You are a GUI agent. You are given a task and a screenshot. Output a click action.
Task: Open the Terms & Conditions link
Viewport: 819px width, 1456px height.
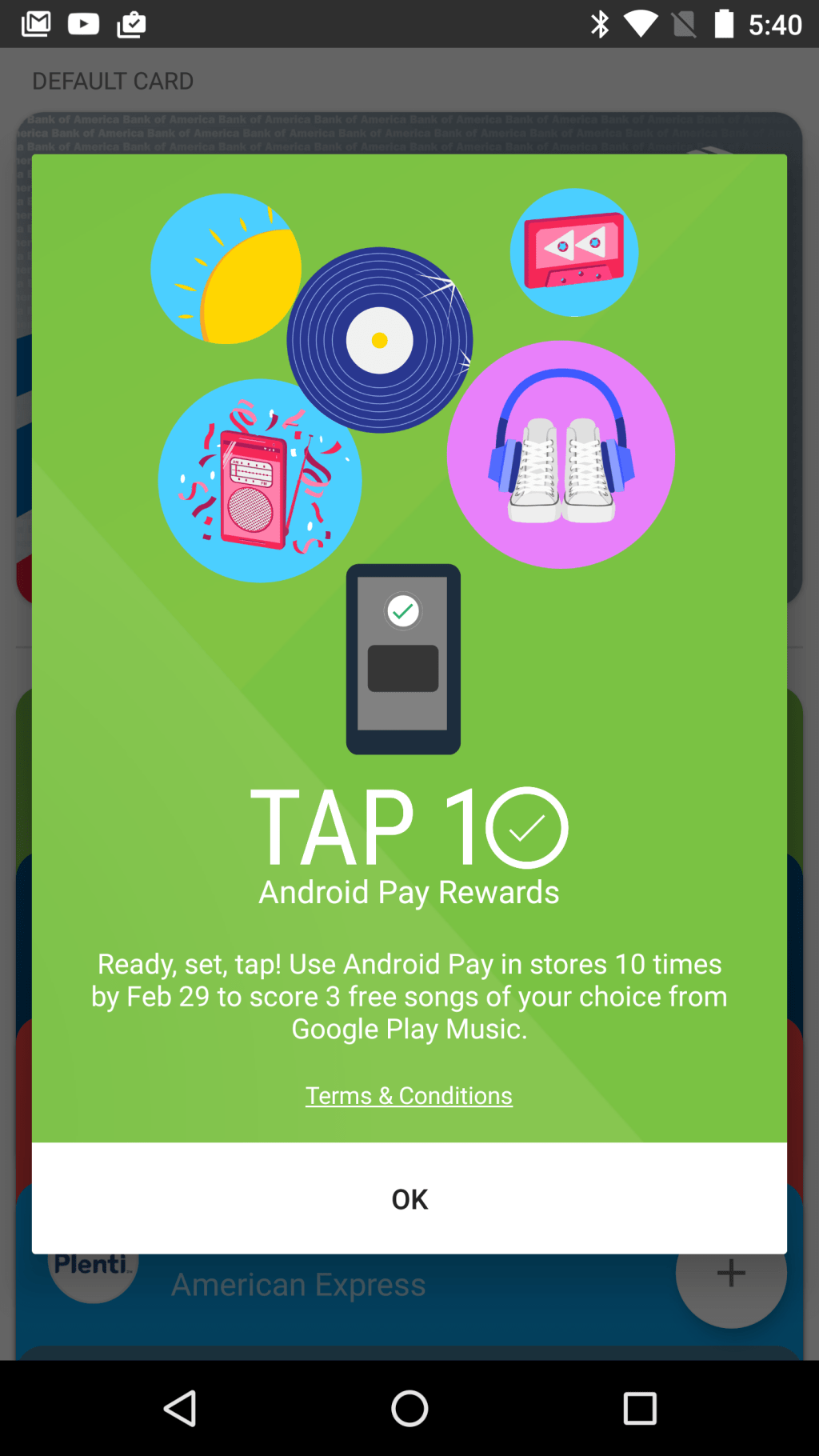tap(409, 1095)
